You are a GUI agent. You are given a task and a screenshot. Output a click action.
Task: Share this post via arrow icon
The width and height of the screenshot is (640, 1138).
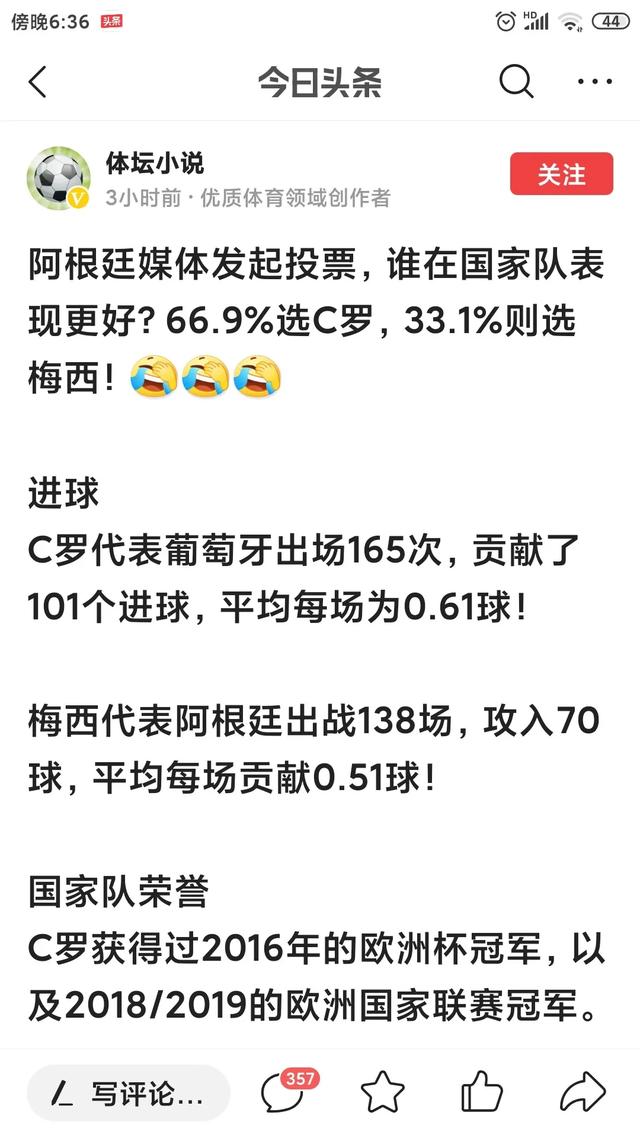pos(582,1092)
